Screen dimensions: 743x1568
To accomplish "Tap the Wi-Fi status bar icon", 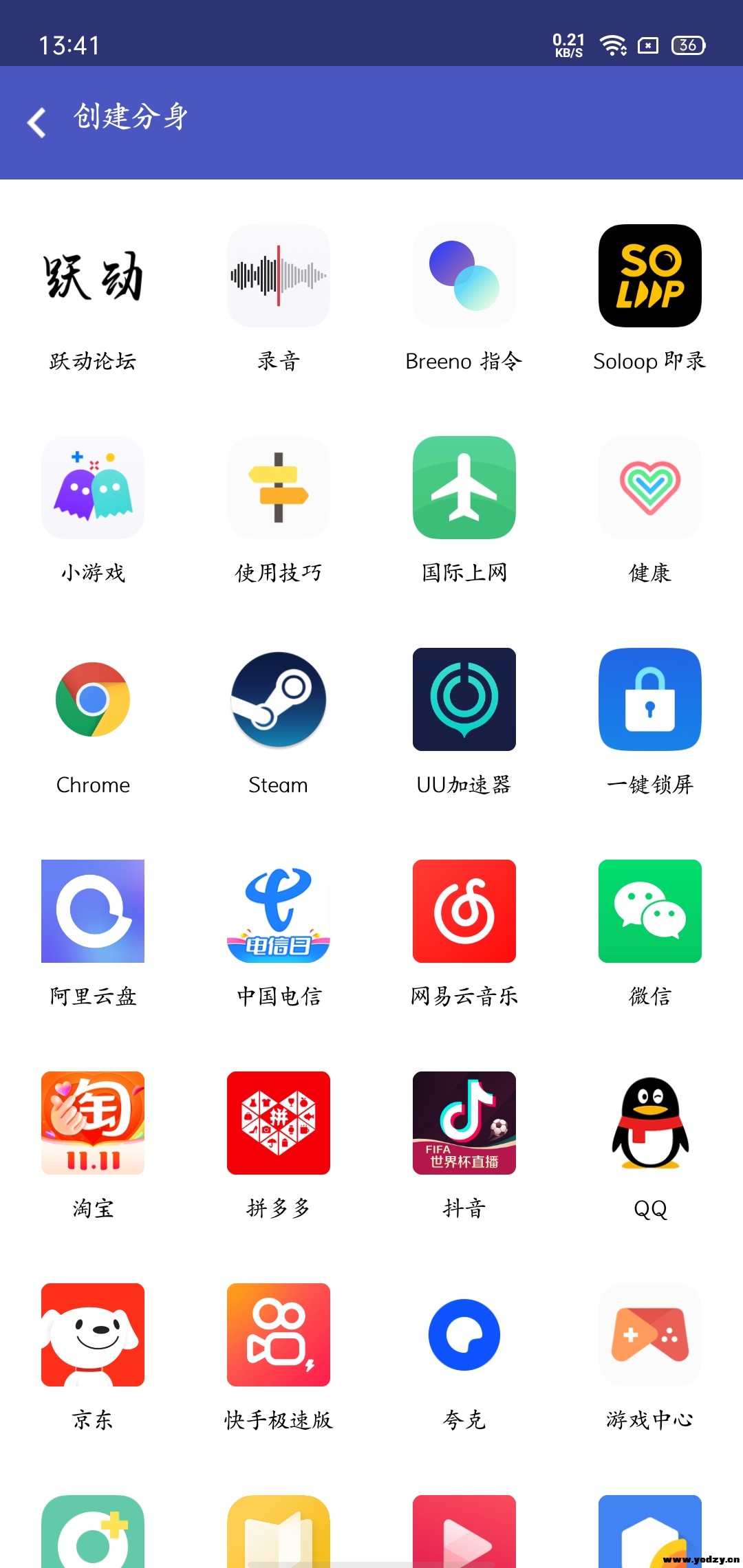I will (612, 45).
